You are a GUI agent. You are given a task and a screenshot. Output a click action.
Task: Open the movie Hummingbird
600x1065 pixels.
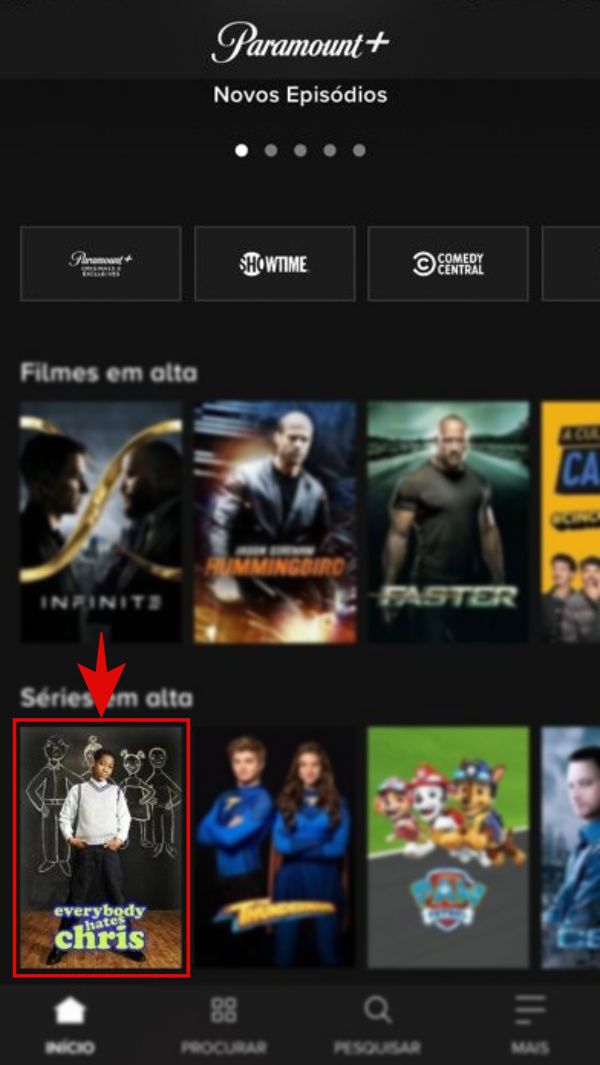[x=274, y=521]
